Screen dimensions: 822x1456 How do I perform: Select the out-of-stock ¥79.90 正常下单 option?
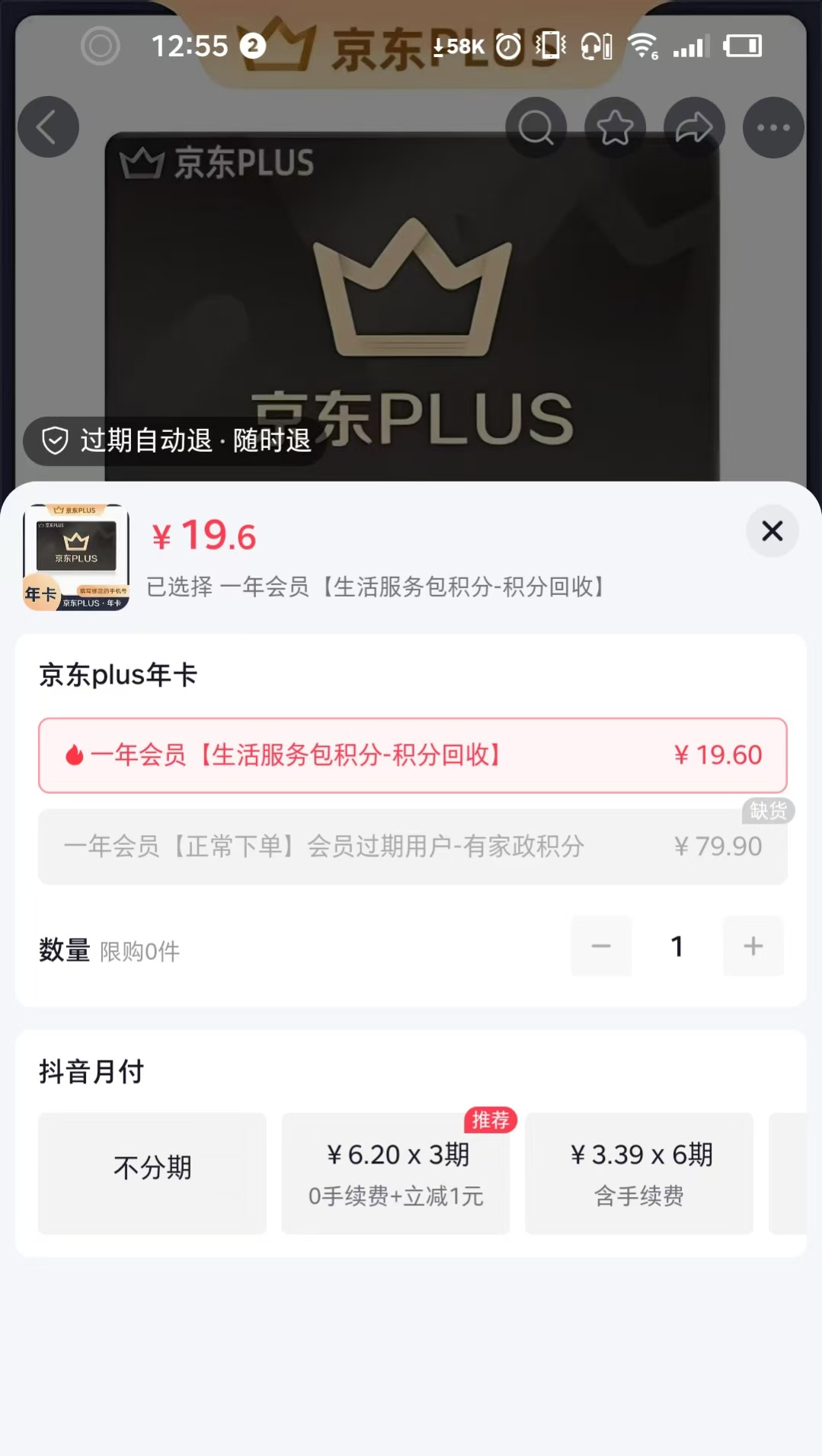413,846
